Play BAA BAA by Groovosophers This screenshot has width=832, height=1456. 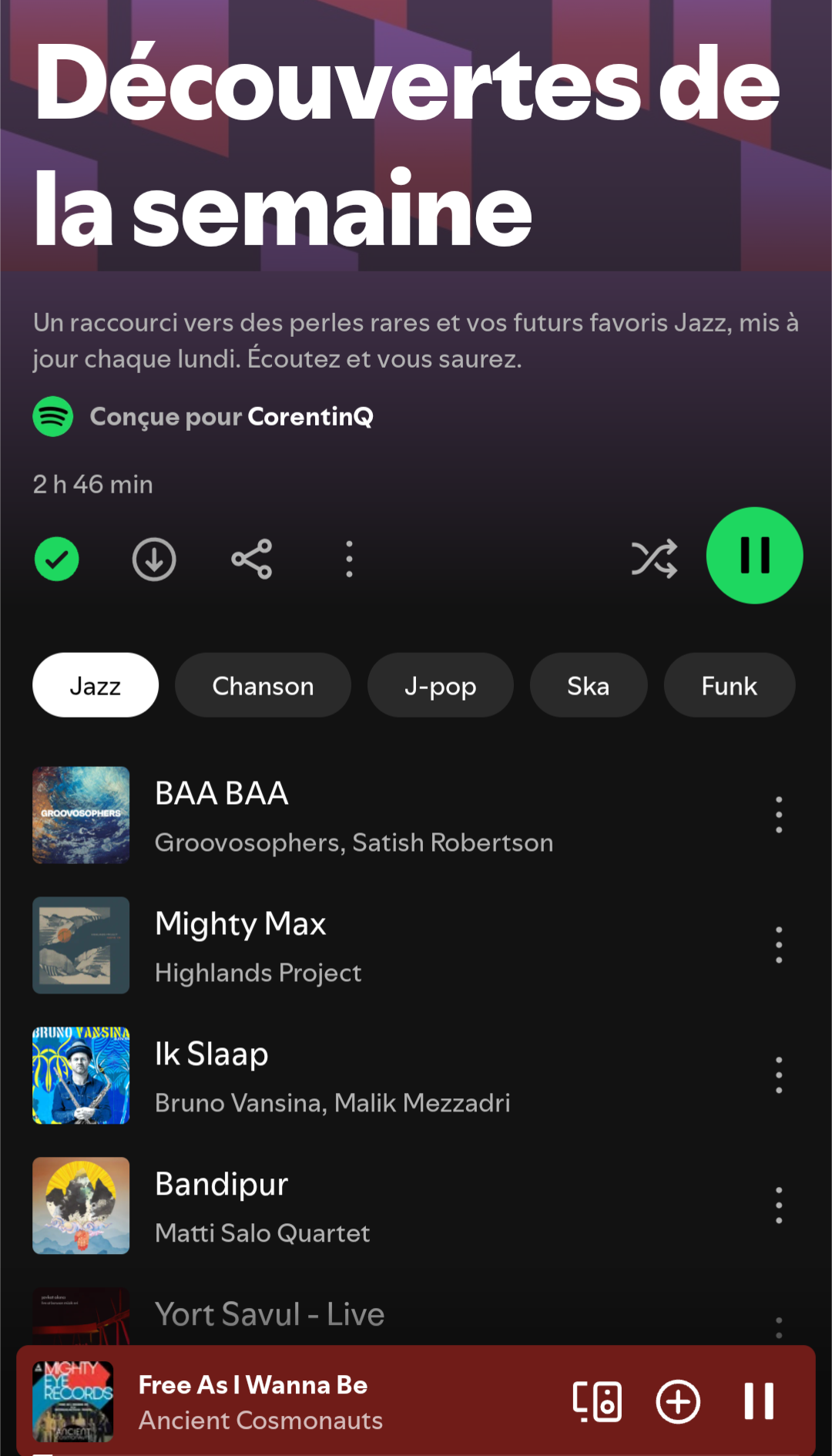(354, 815)
